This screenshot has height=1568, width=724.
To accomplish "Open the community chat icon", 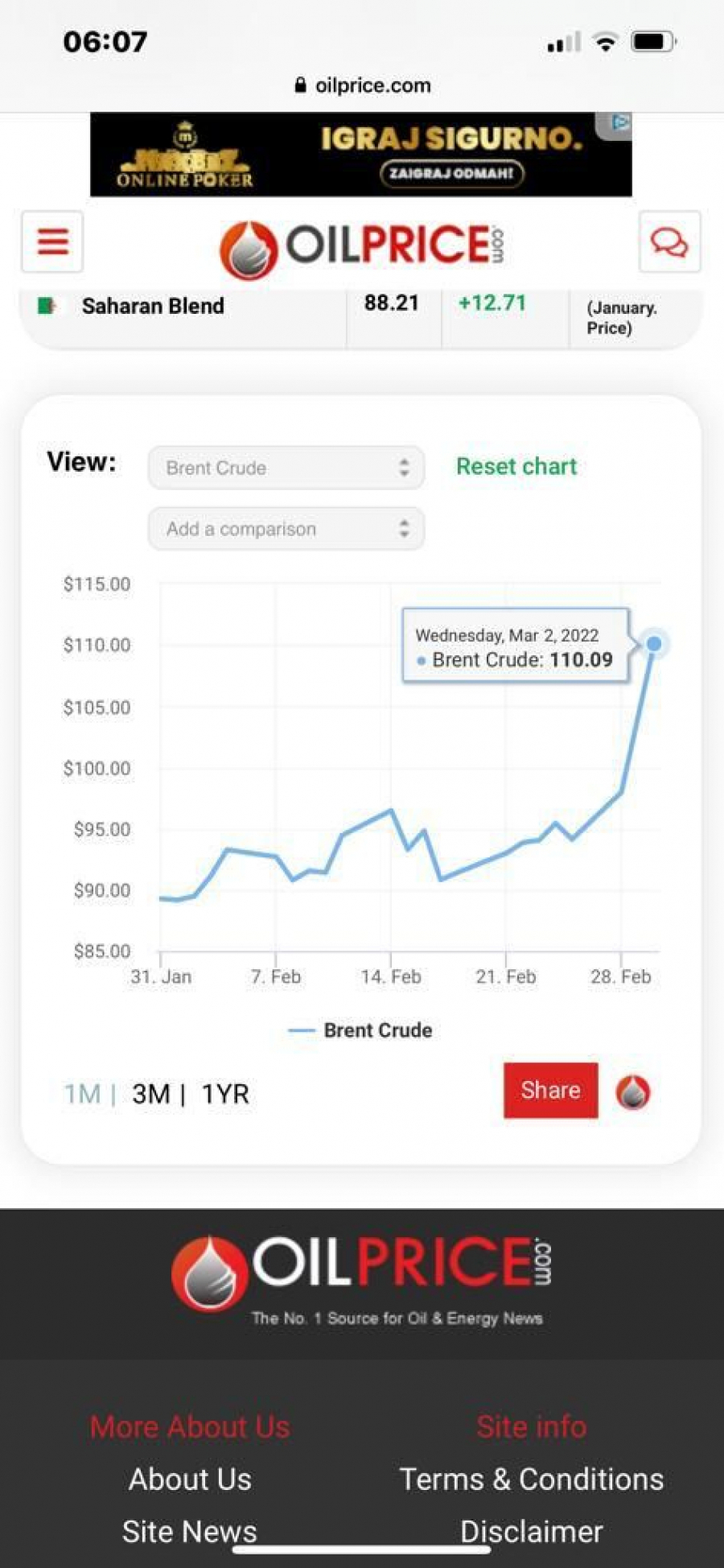I will click(x=669, y=241).
